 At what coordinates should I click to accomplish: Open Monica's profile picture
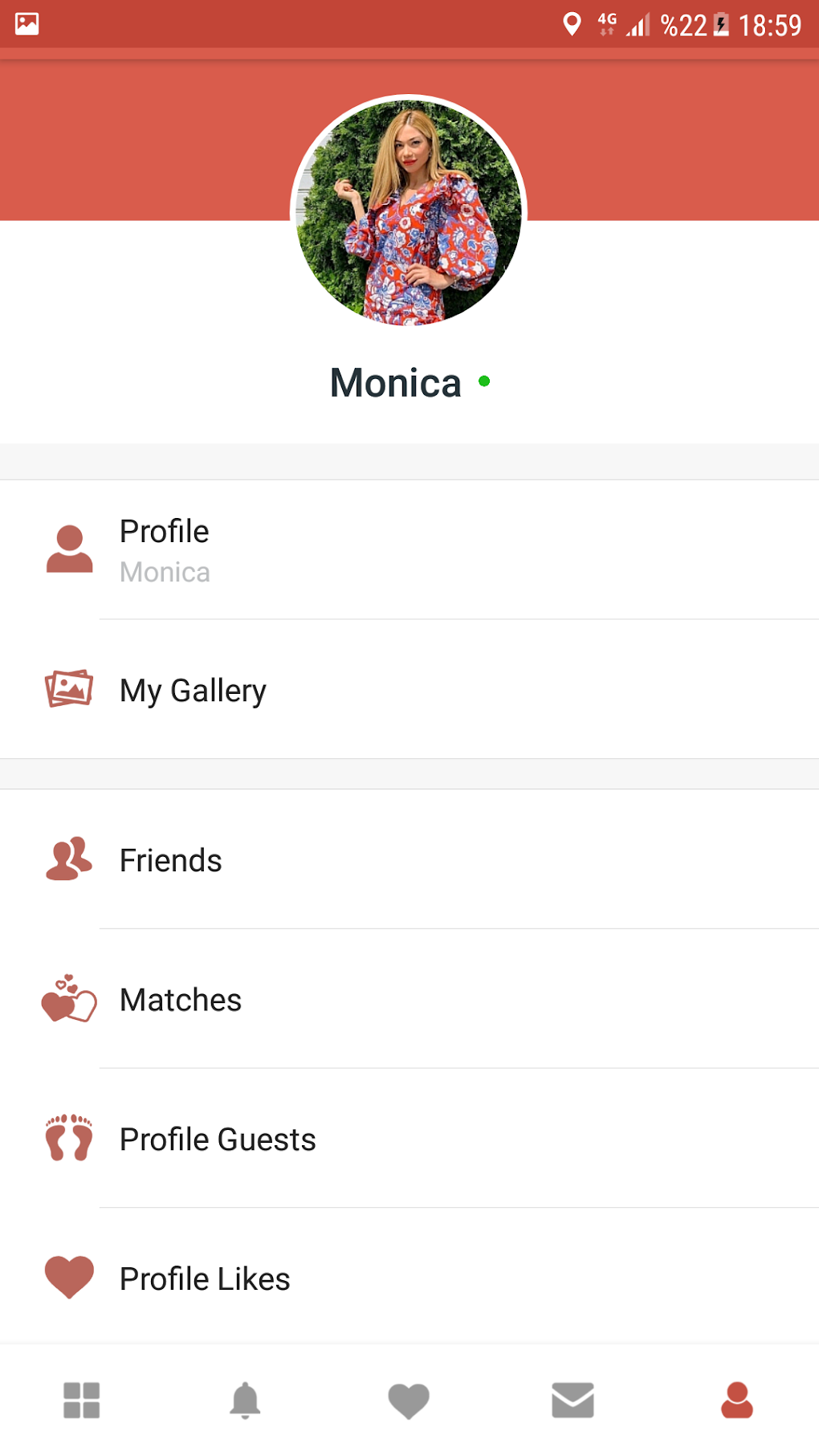409,211
